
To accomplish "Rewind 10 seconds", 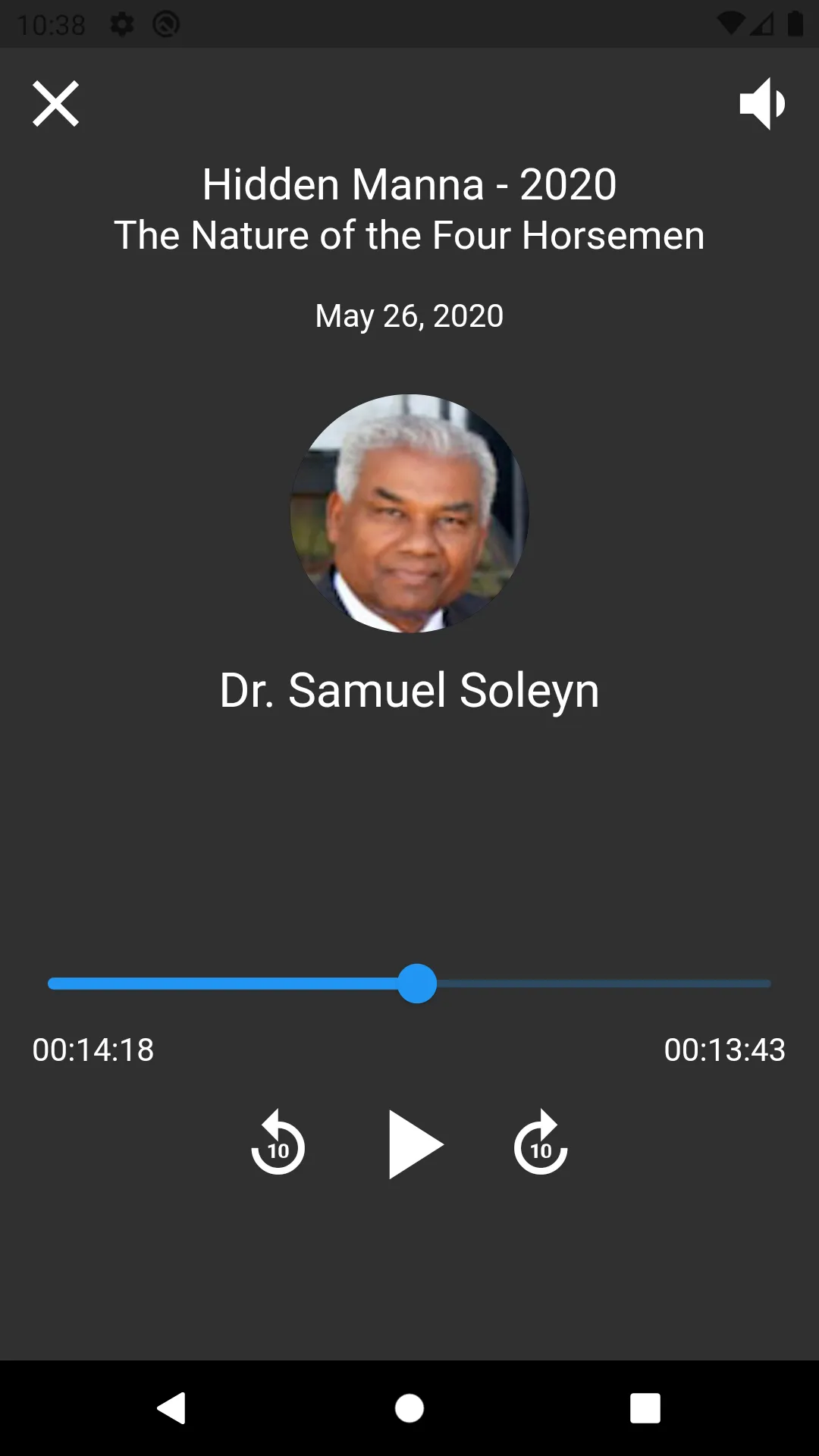I will click(278, 1143).
